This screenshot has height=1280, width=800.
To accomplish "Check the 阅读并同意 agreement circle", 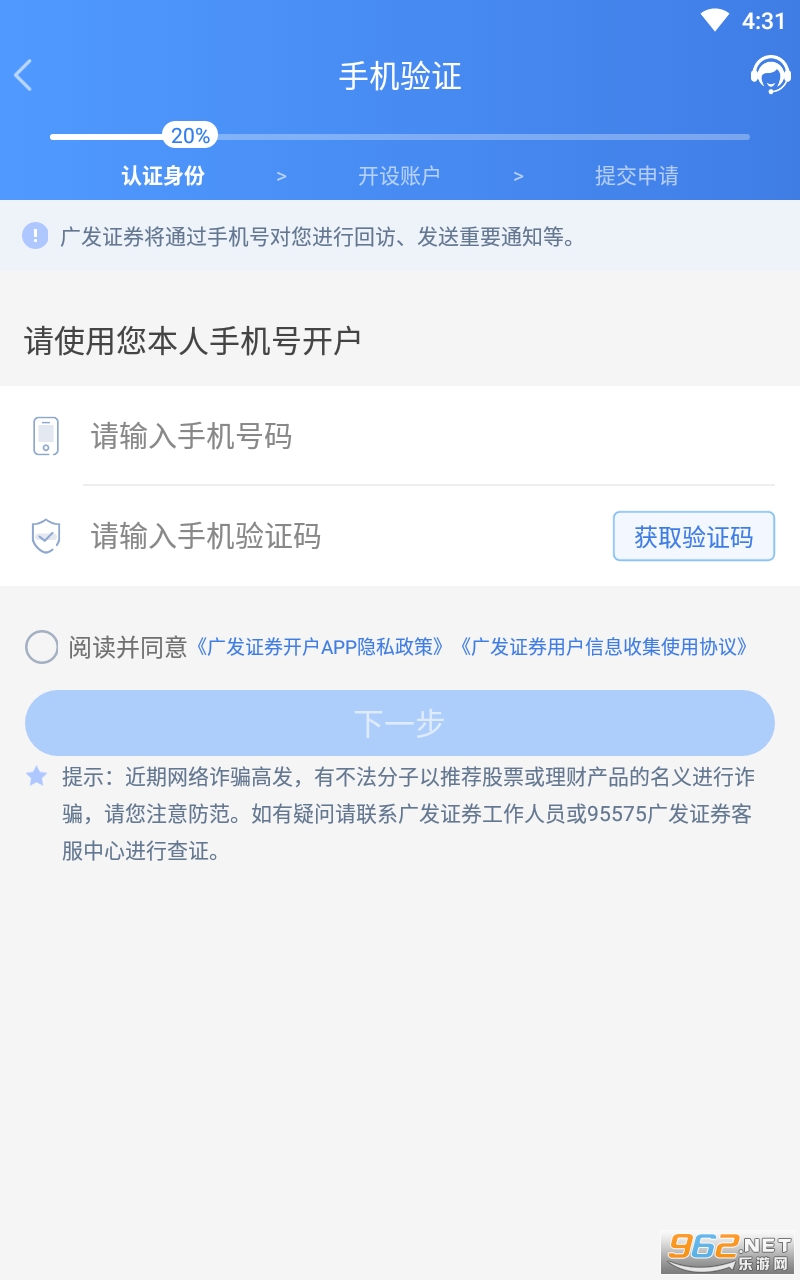I will coord(42,647).
